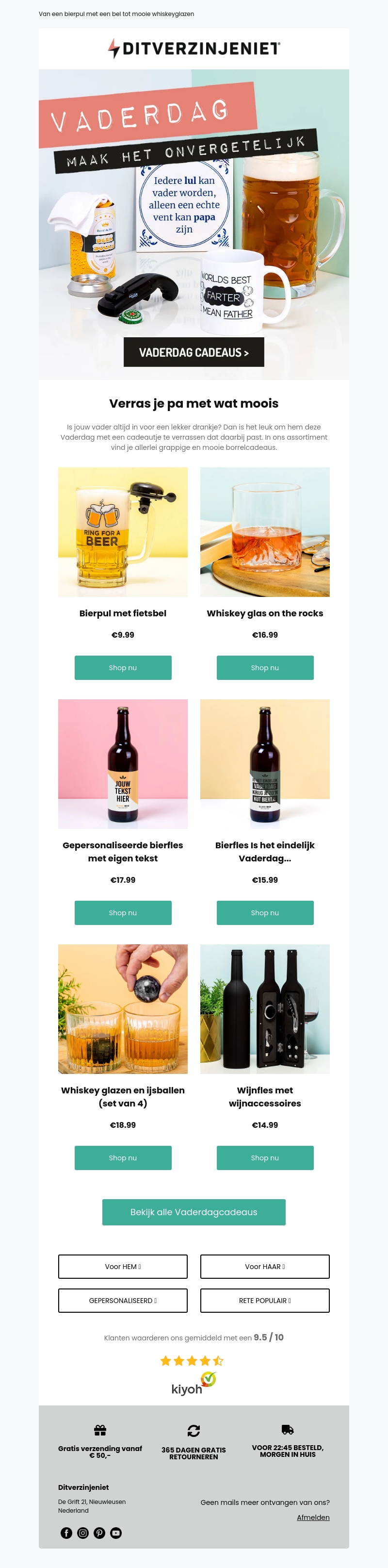Open the Whiskey glas on the rocks image
The height and width of the screenshot is (1568, 388).
tap(264, 532)
